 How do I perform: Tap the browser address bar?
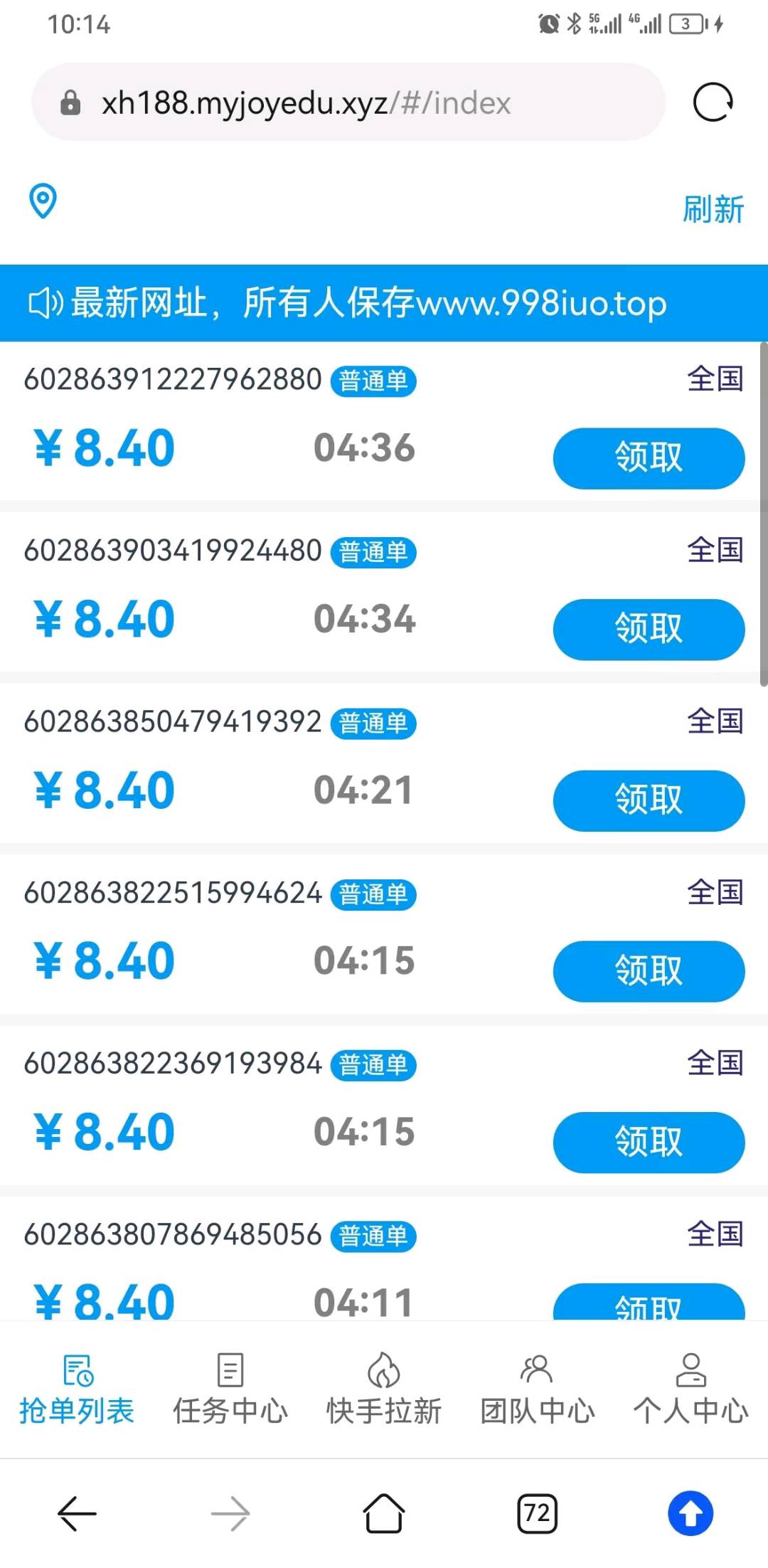[x=348, y=102]
